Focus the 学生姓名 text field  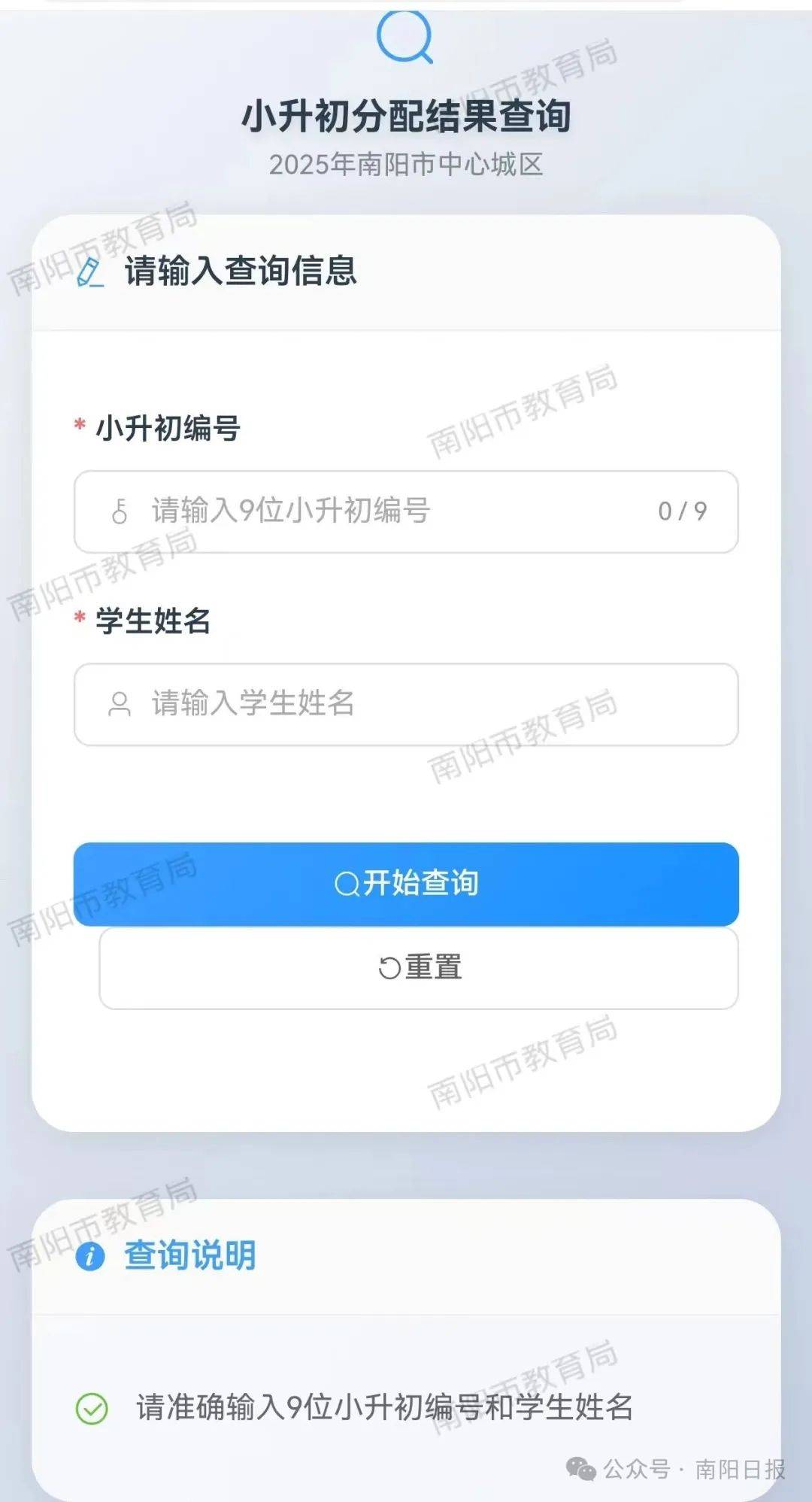406,704
